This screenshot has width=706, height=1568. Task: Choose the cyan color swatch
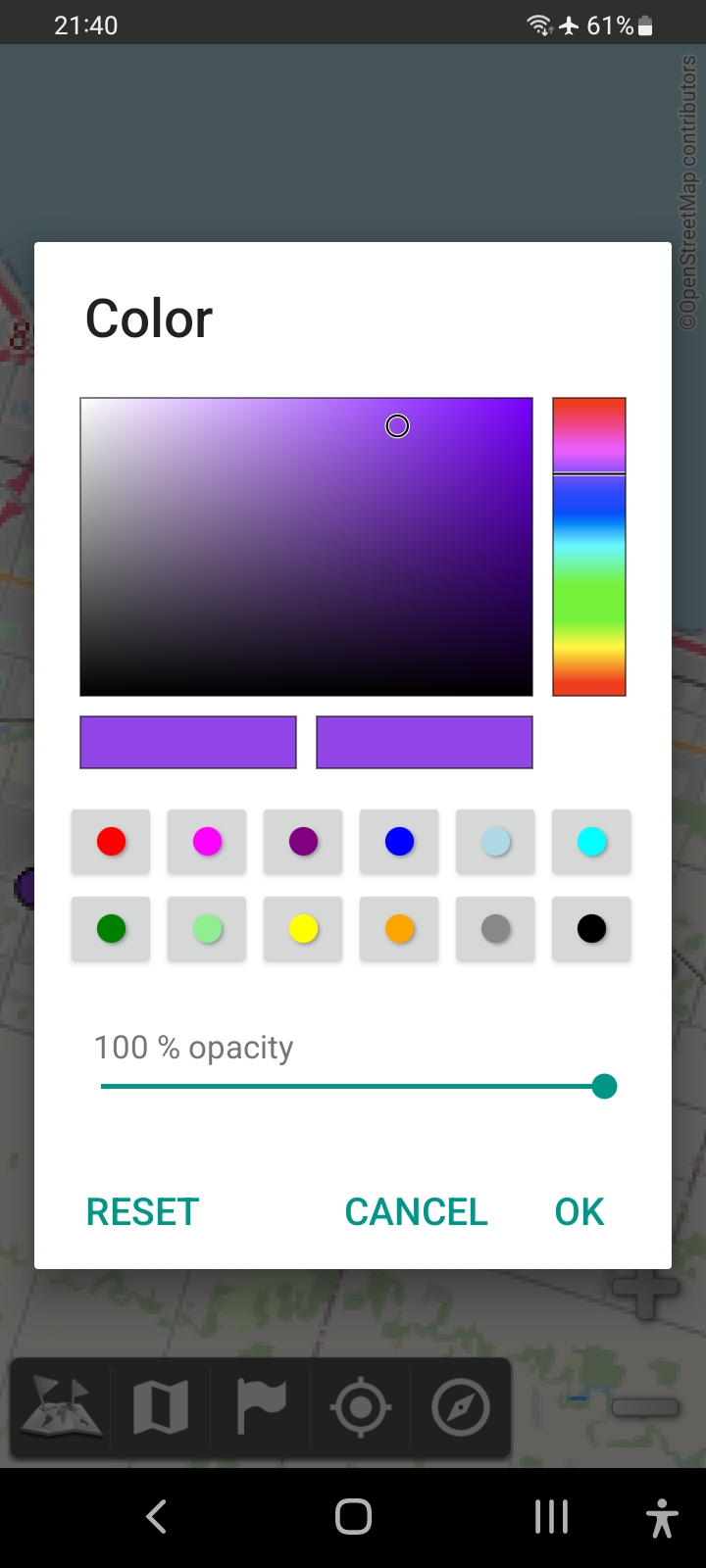pyautogui.click(x=591, y=842)
